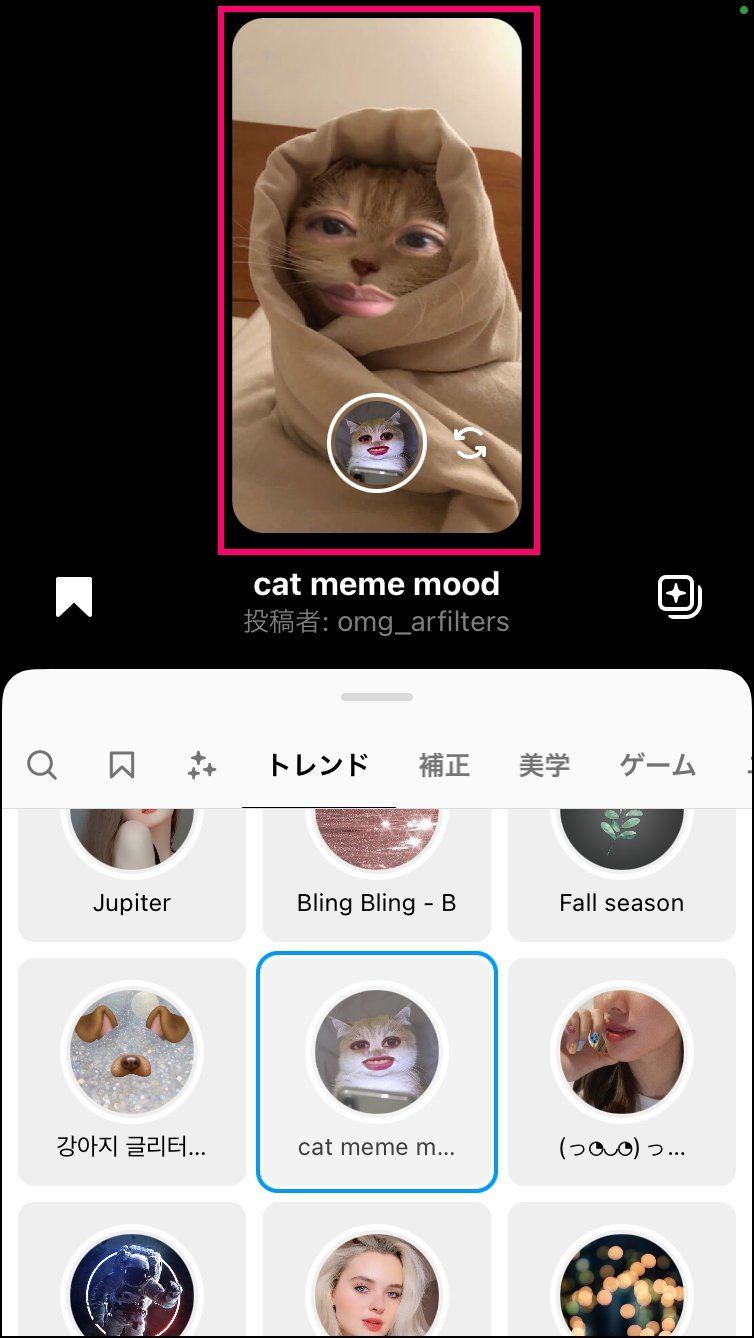Switch to the 補正 tab
The height and width of the screenshot is (1338, 754).
pos(444,766)
